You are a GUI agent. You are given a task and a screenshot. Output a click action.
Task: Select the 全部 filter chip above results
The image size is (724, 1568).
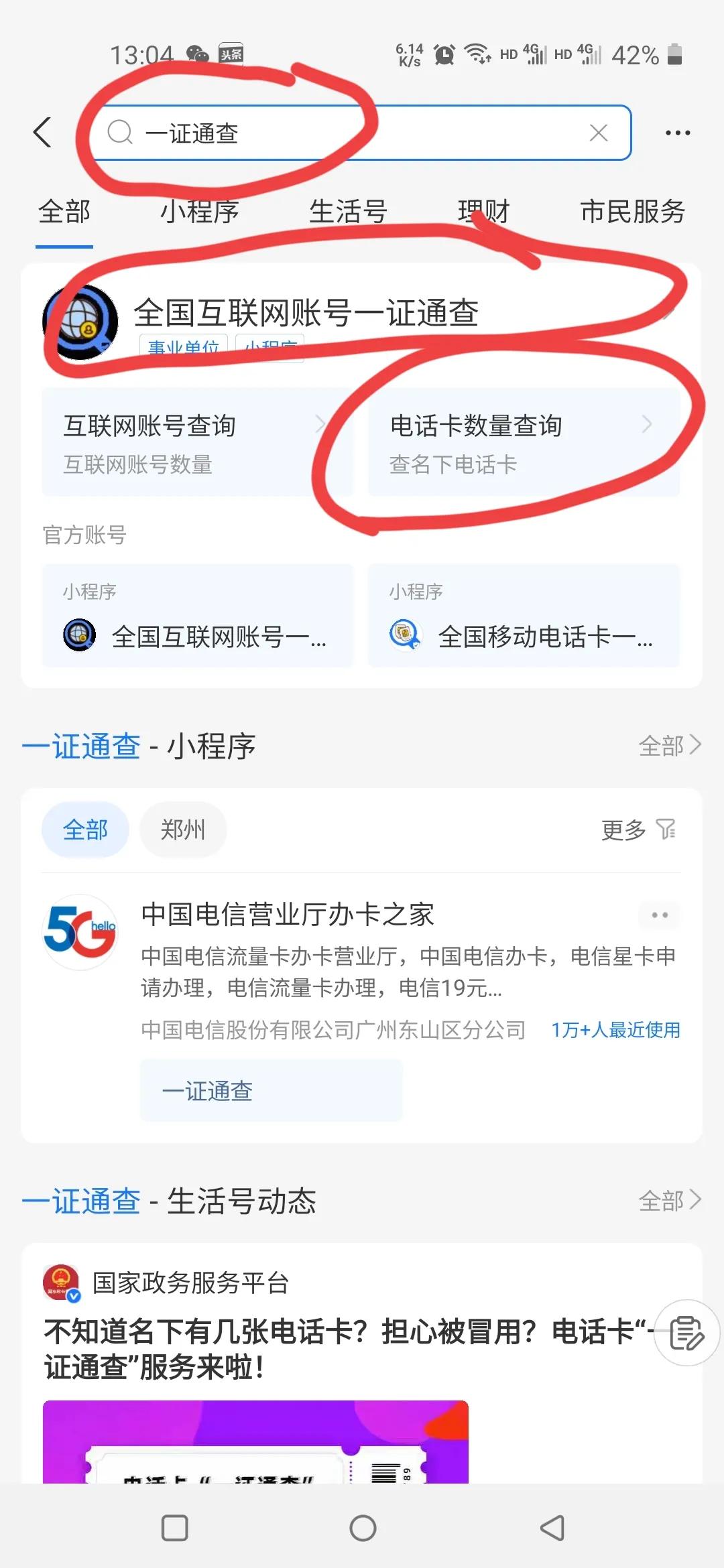click(x=85, y=830)
